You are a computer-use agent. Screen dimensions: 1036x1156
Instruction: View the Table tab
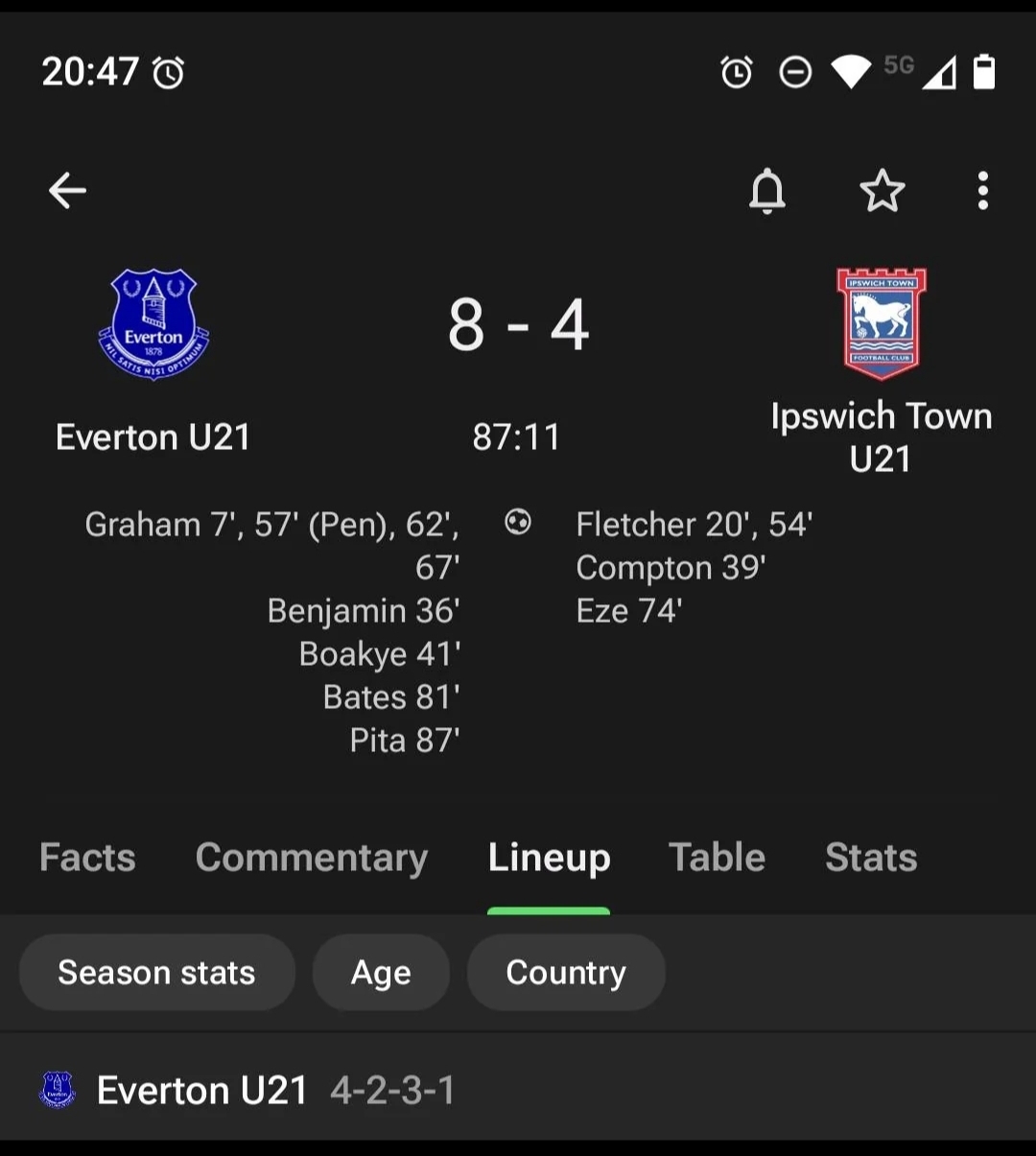tap(717, 857)
